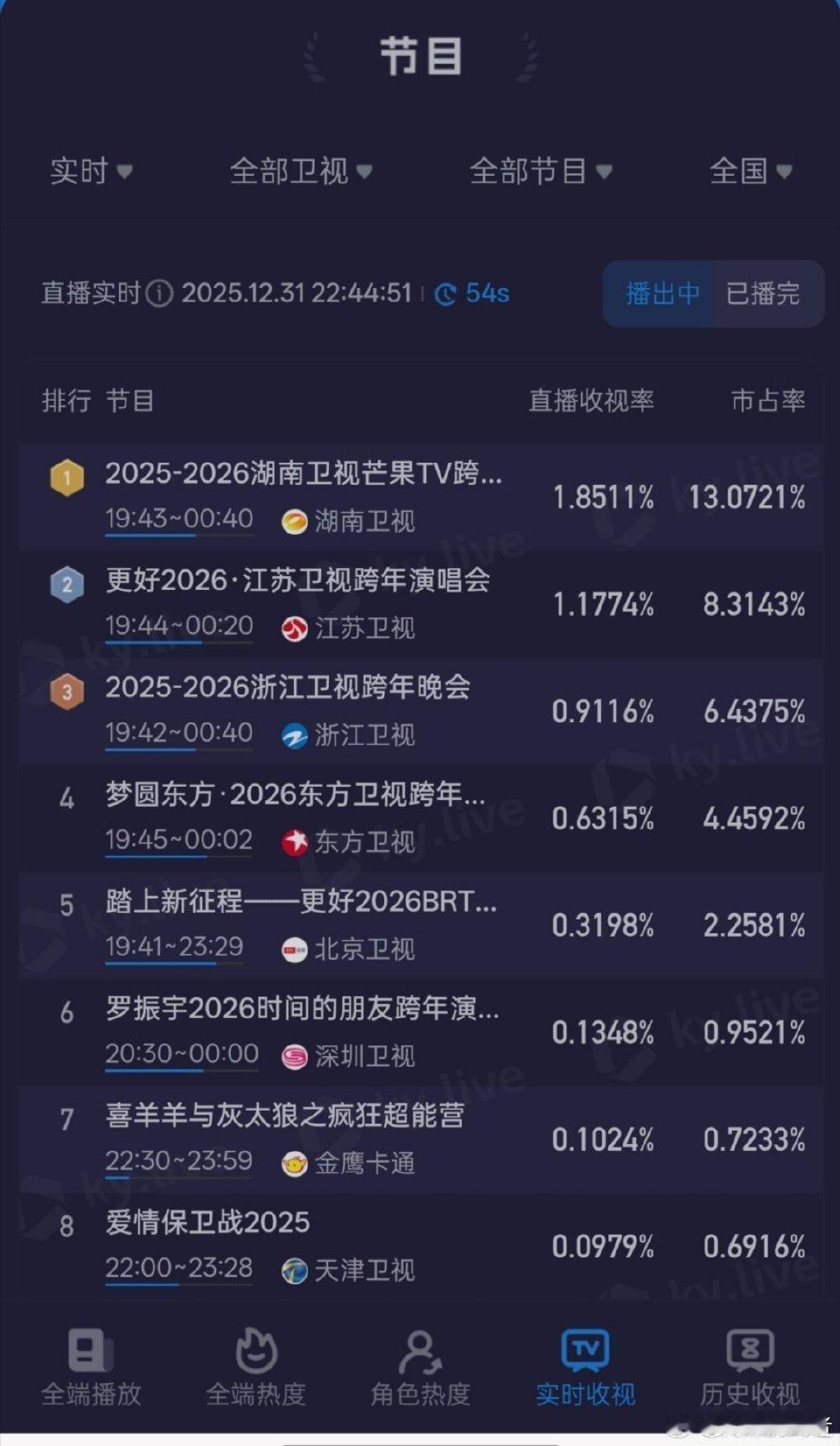Open the 全国 region selector
This screenshot has height=1446, width=840.
(x=749, y=172)
